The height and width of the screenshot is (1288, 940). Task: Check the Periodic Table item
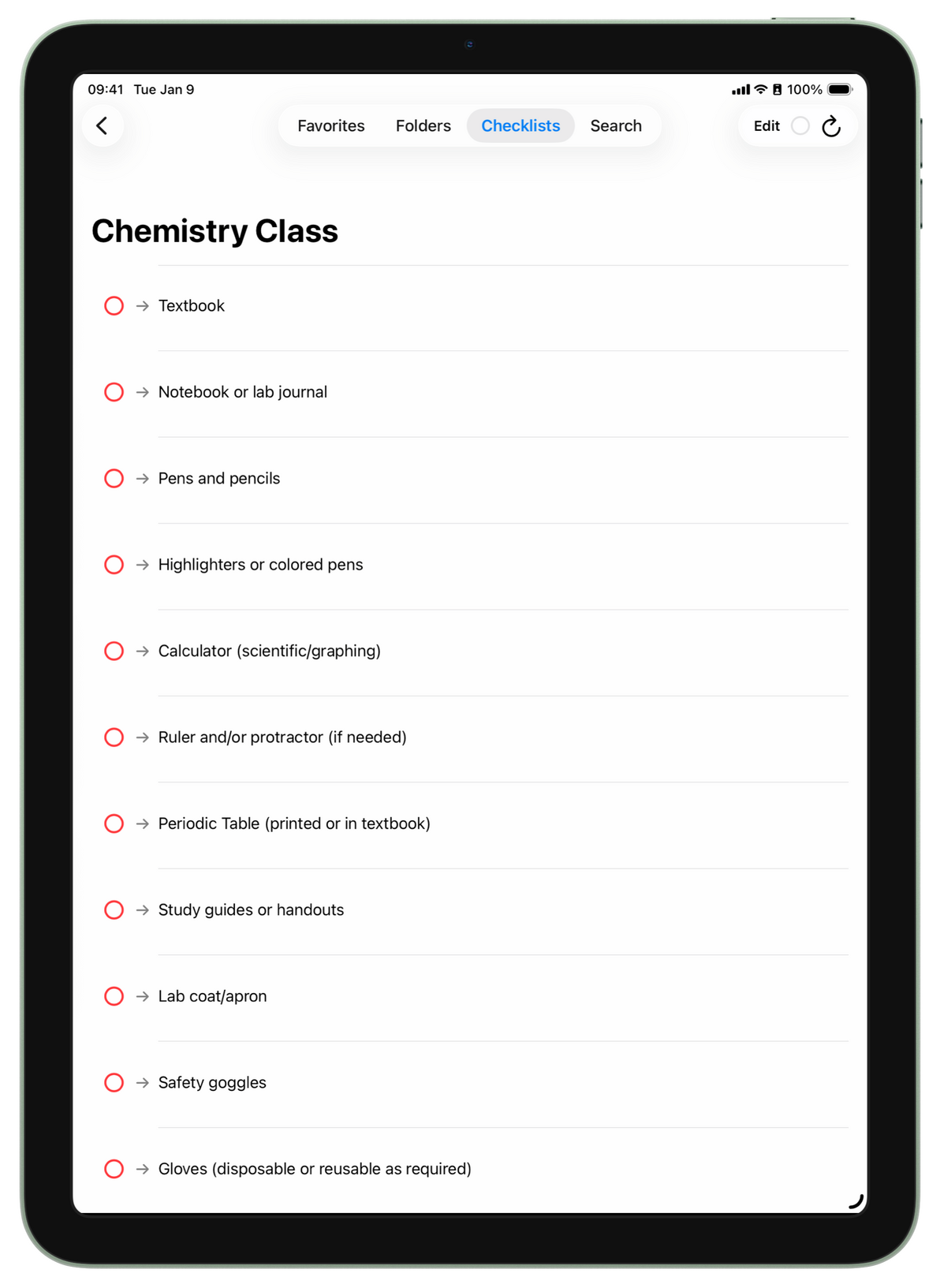pyautogui.click(x=114, y=824)
